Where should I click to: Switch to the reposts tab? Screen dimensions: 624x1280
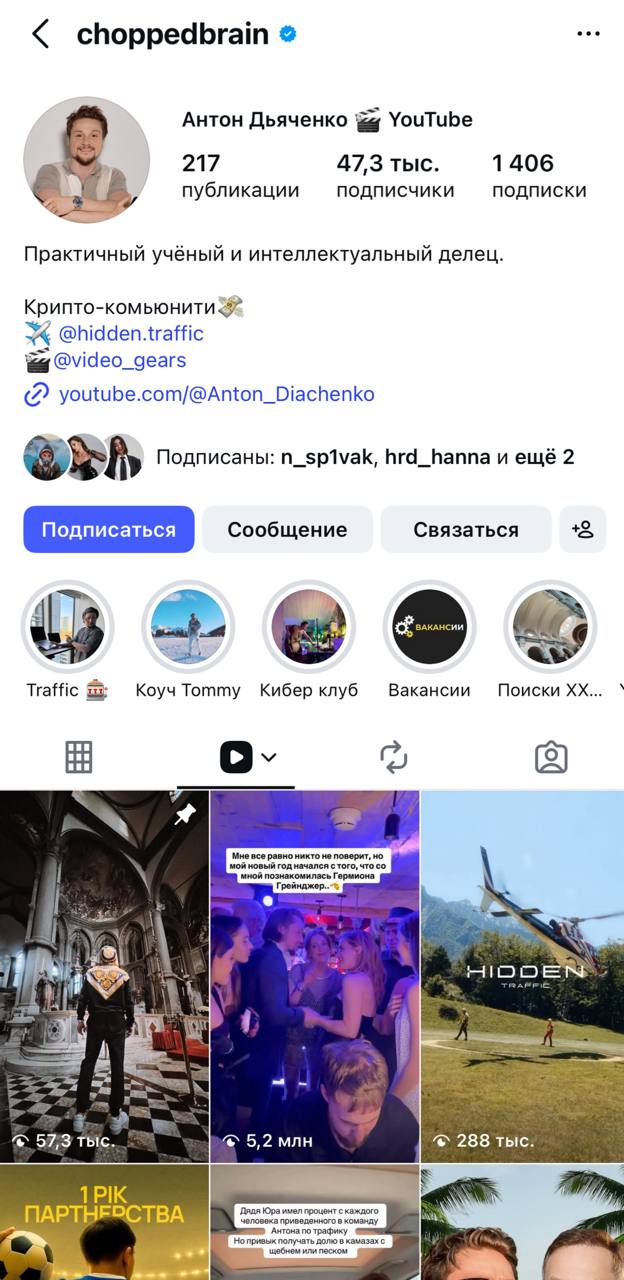[x=394, y=757]
